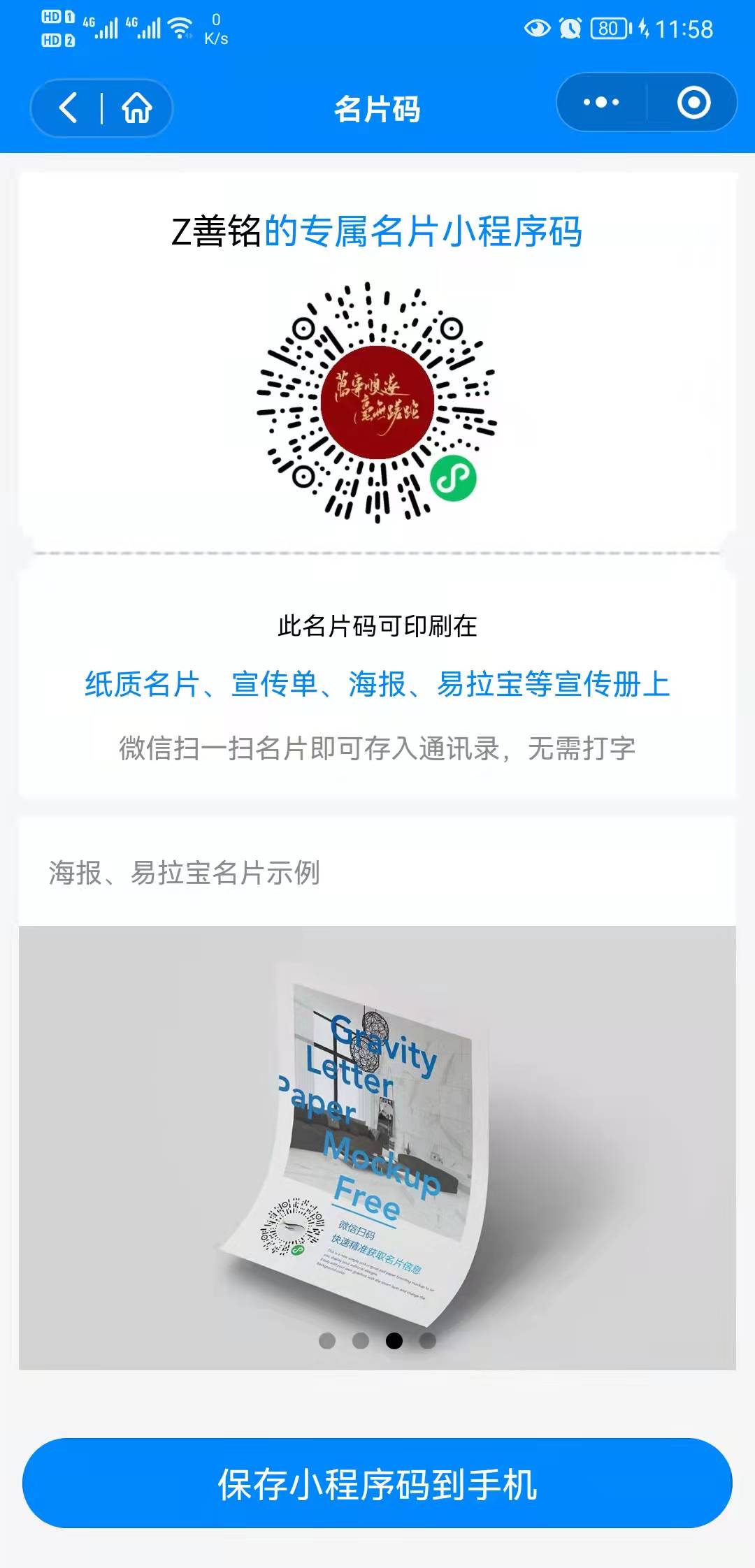The image size is (755, 1568).
Task: Tap 保存小程序码到手机 button
Action: [x=377, y=1485]
